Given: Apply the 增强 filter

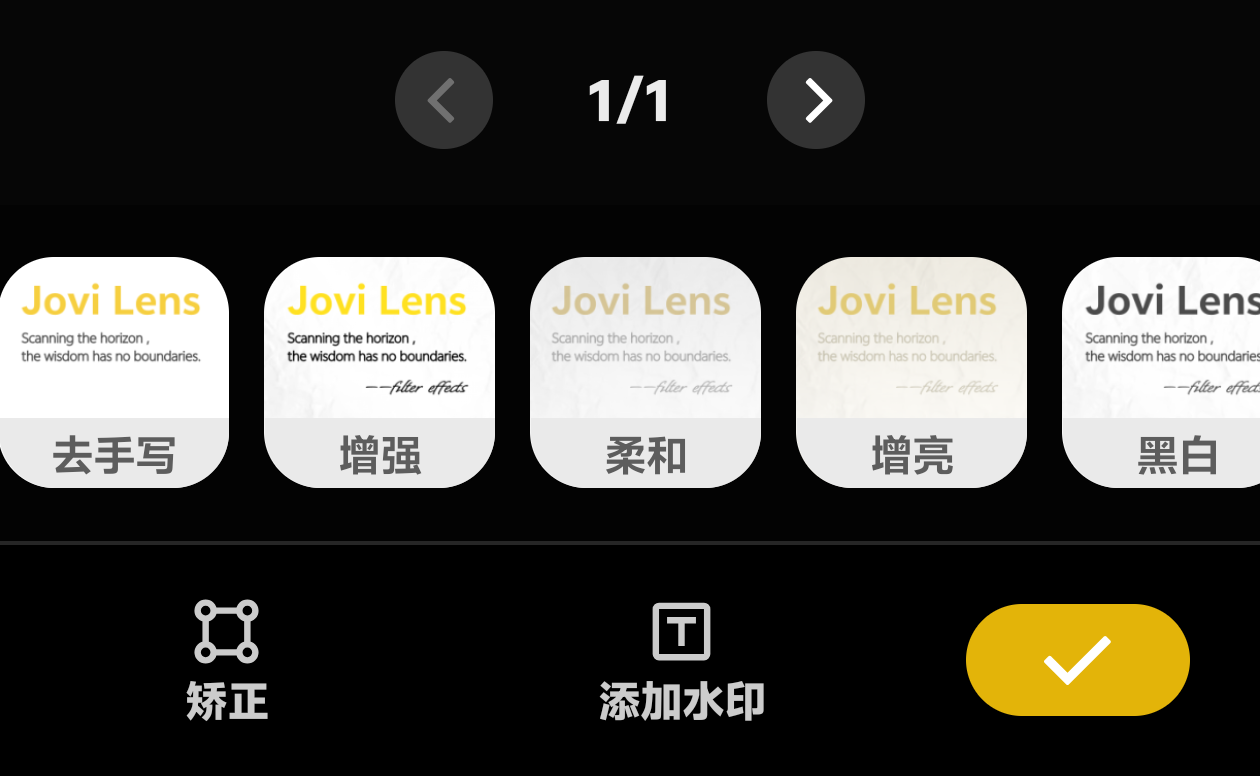Looking at the screenshot, I should [x=379, y=372].
